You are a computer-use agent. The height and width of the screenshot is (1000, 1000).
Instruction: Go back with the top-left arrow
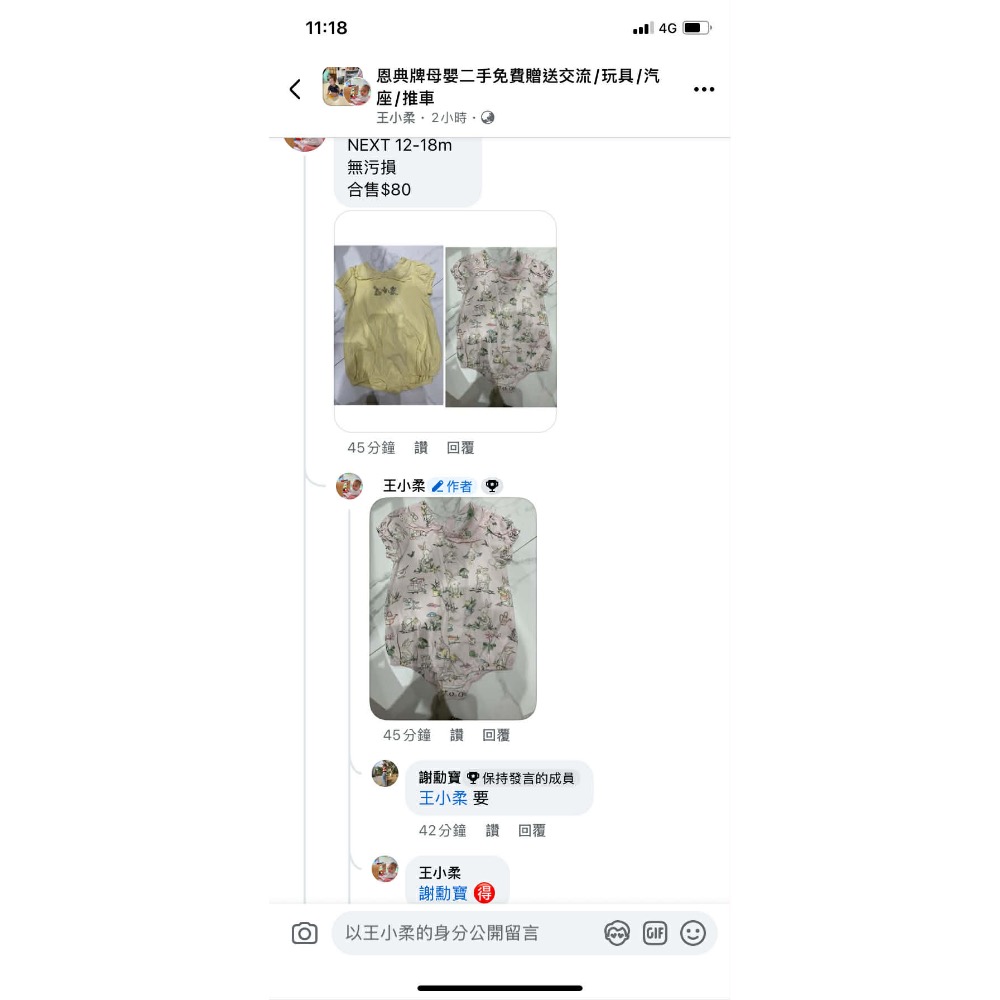pyautogui.click(x=295, y=89)
